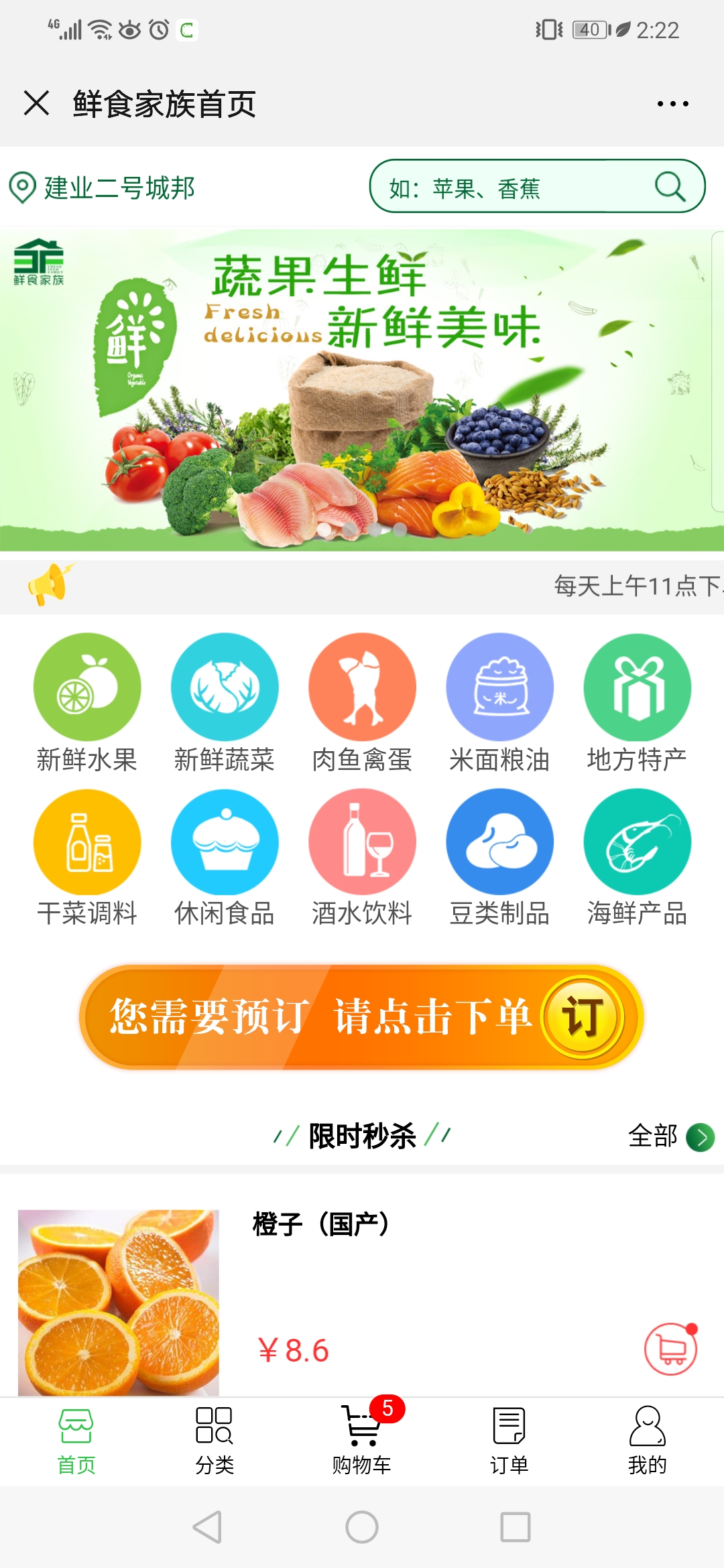Tap the orange 您需要预订 order button
Image resolution: width=724 pixels, height=1568 pixels.
[x=362, y=1017]
